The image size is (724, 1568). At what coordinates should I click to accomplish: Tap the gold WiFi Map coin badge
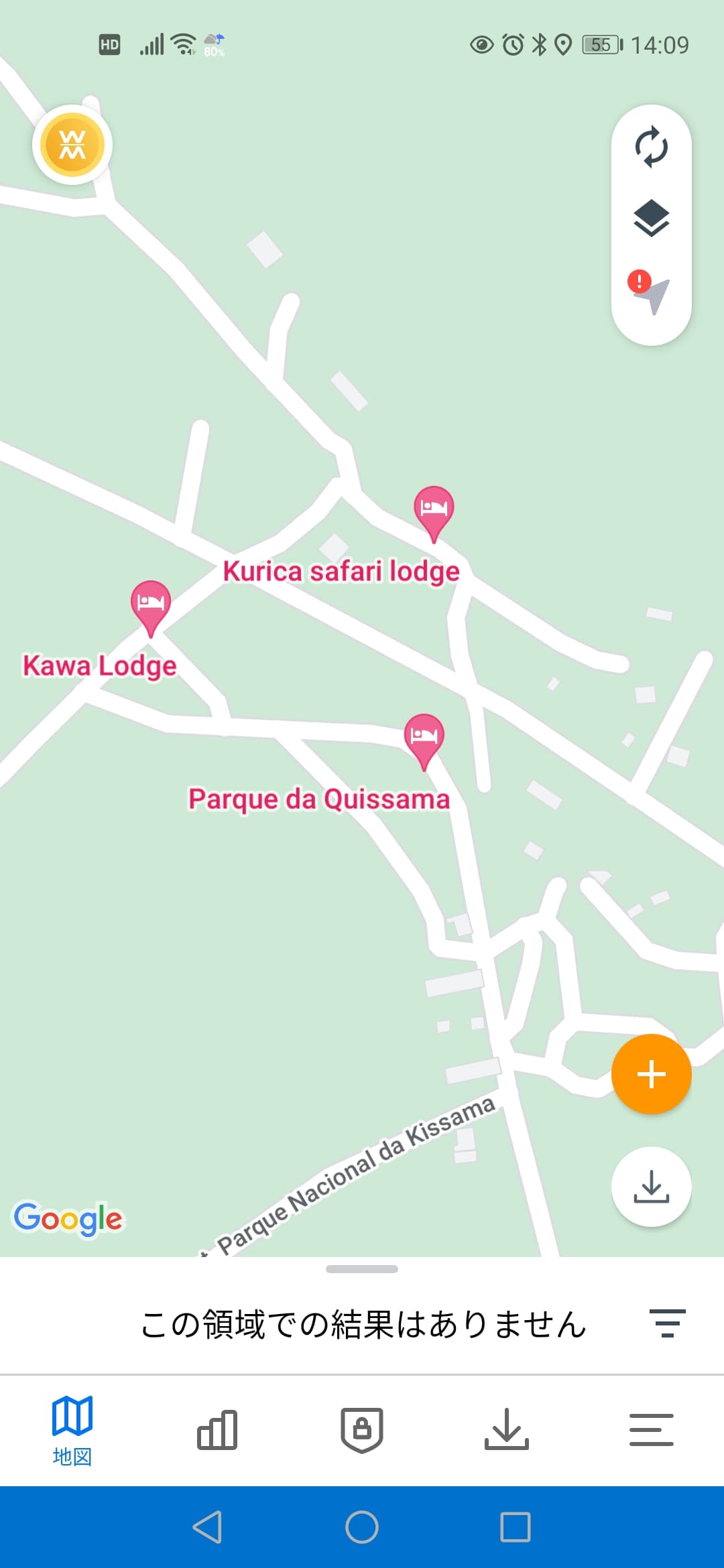(x=72, y=145)
